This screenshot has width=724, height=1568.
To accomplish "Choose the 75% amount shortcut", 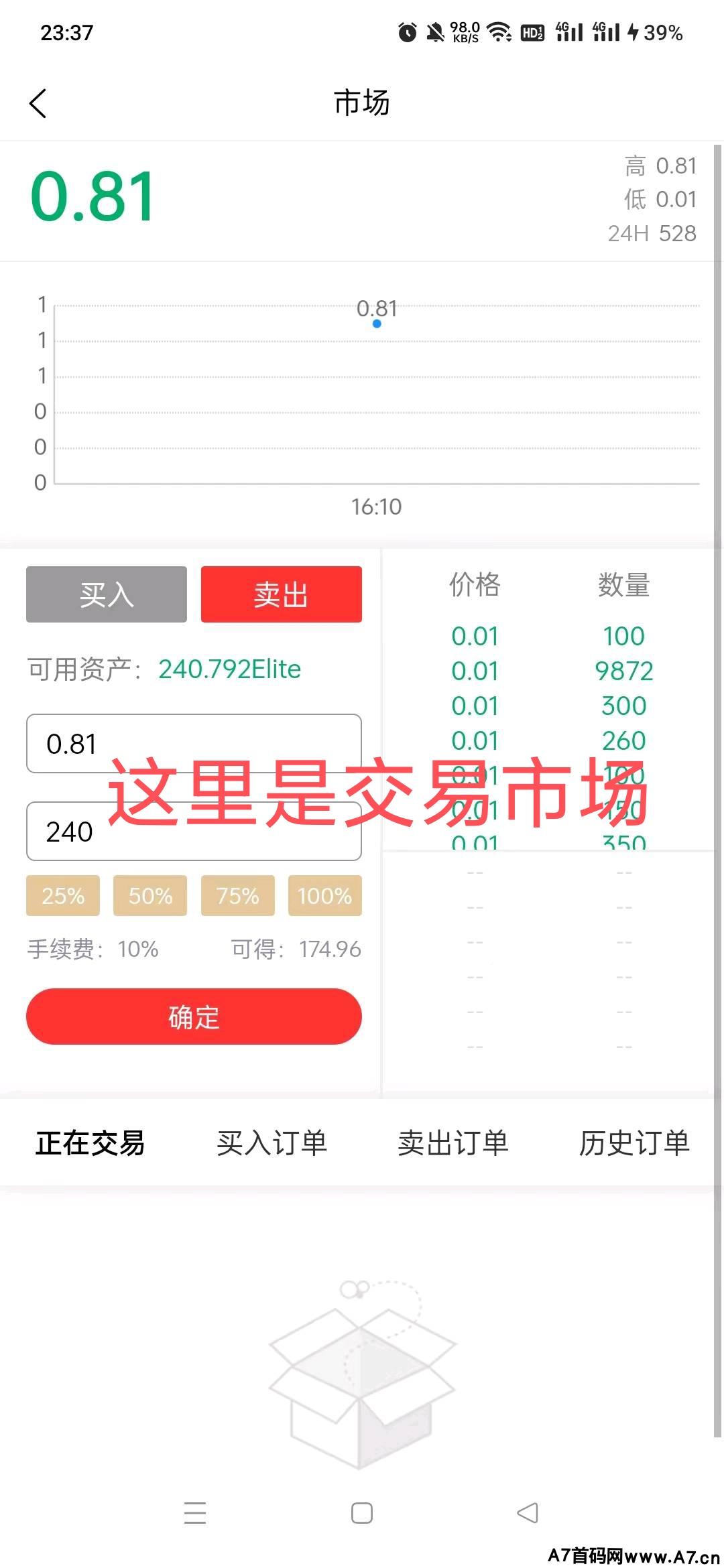I will 238,895.
